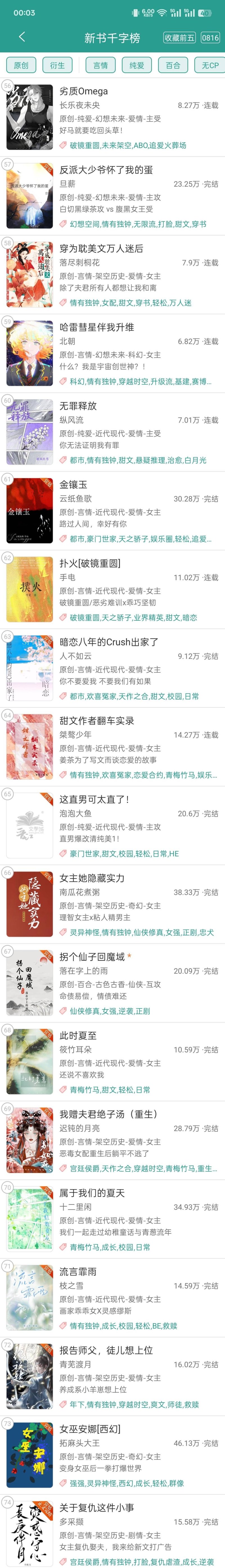Go back using the top-left arrow

click(x=22, y=37)
